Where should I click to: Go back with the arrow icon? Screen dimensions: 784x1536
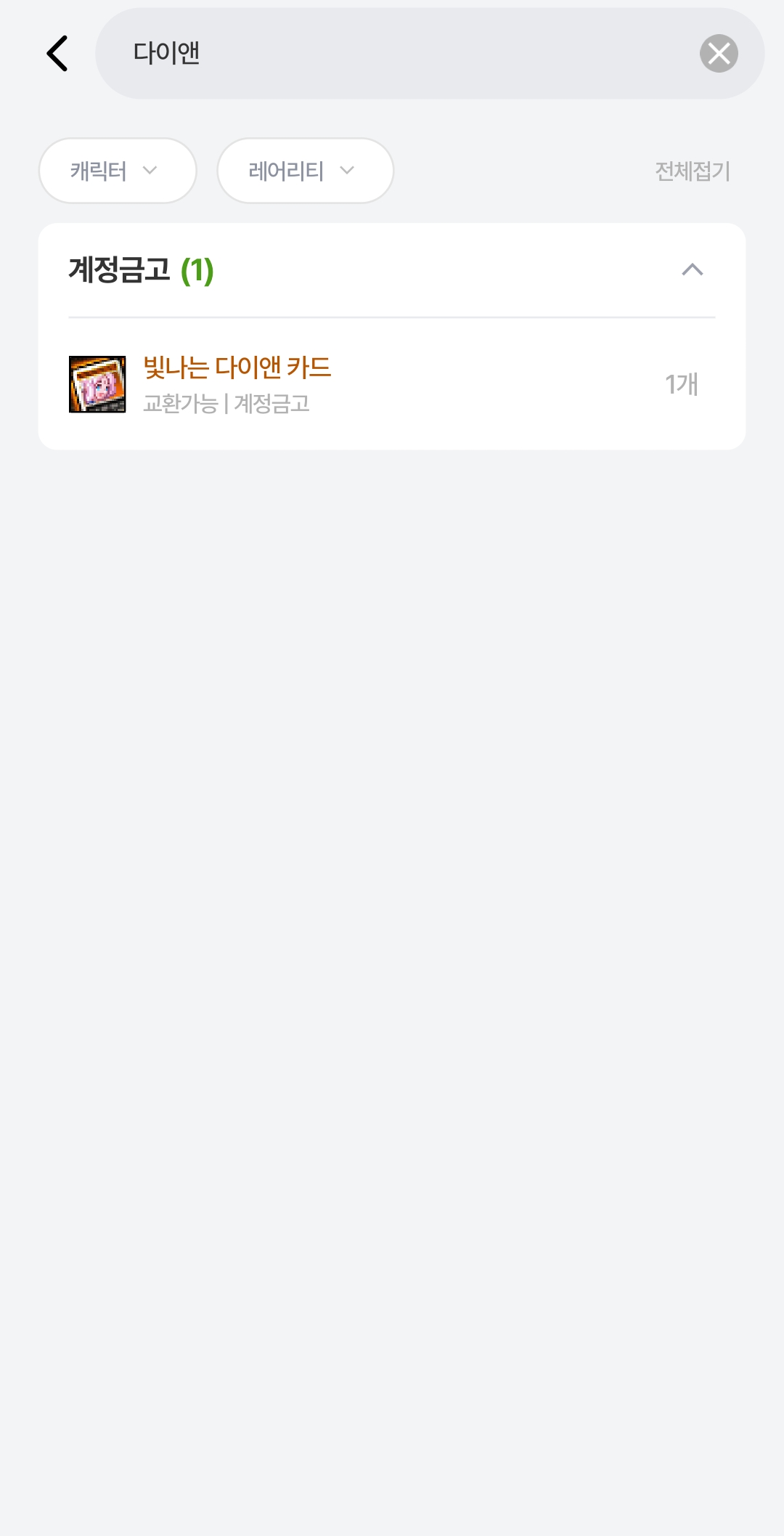coord(57,54)
